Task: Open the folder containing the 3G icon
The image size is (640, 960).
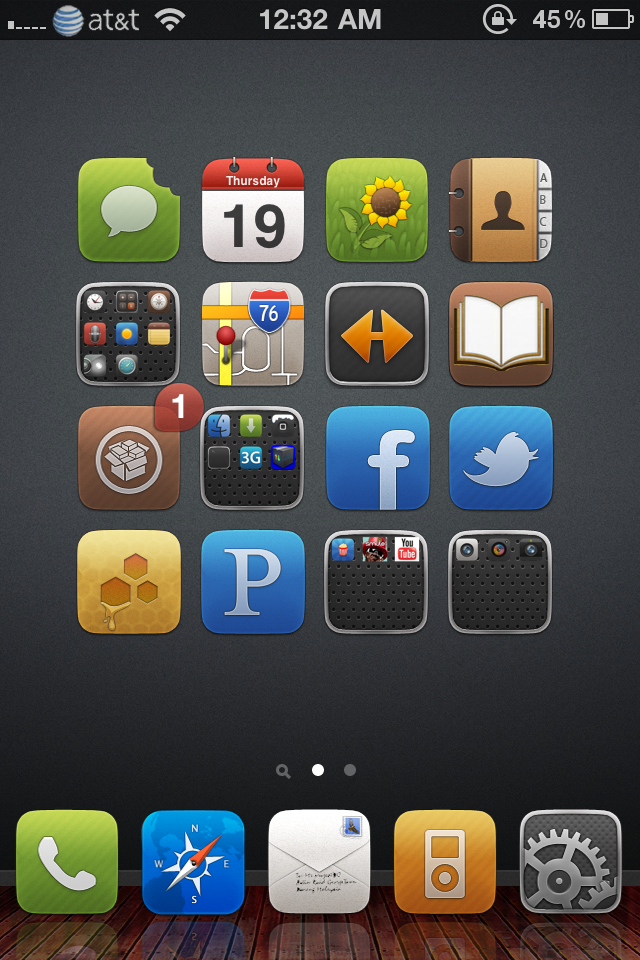Action: click(253, 458)
